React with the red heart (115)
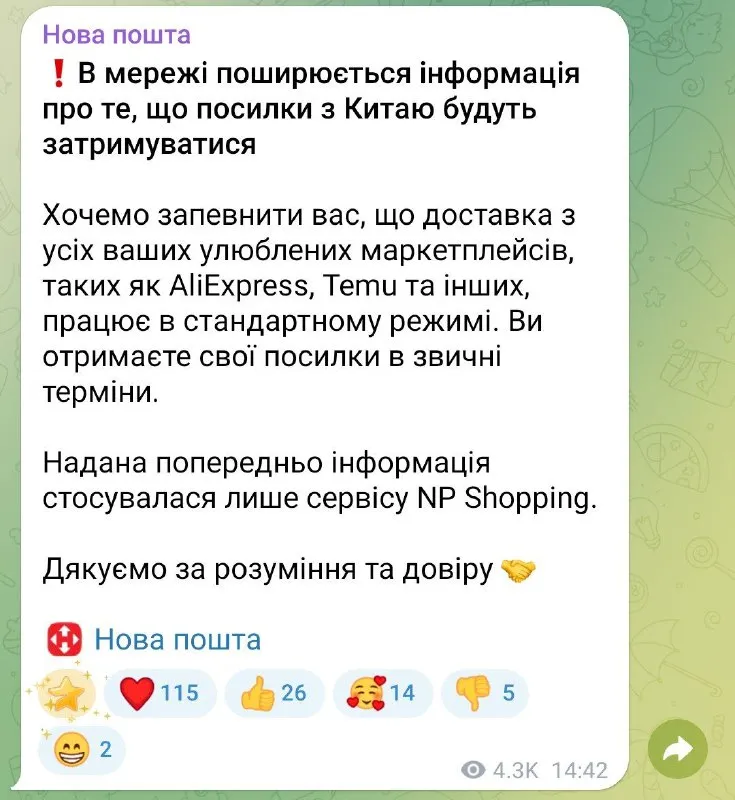This screenshot has width=735, height=800. (x=158, y=692)
